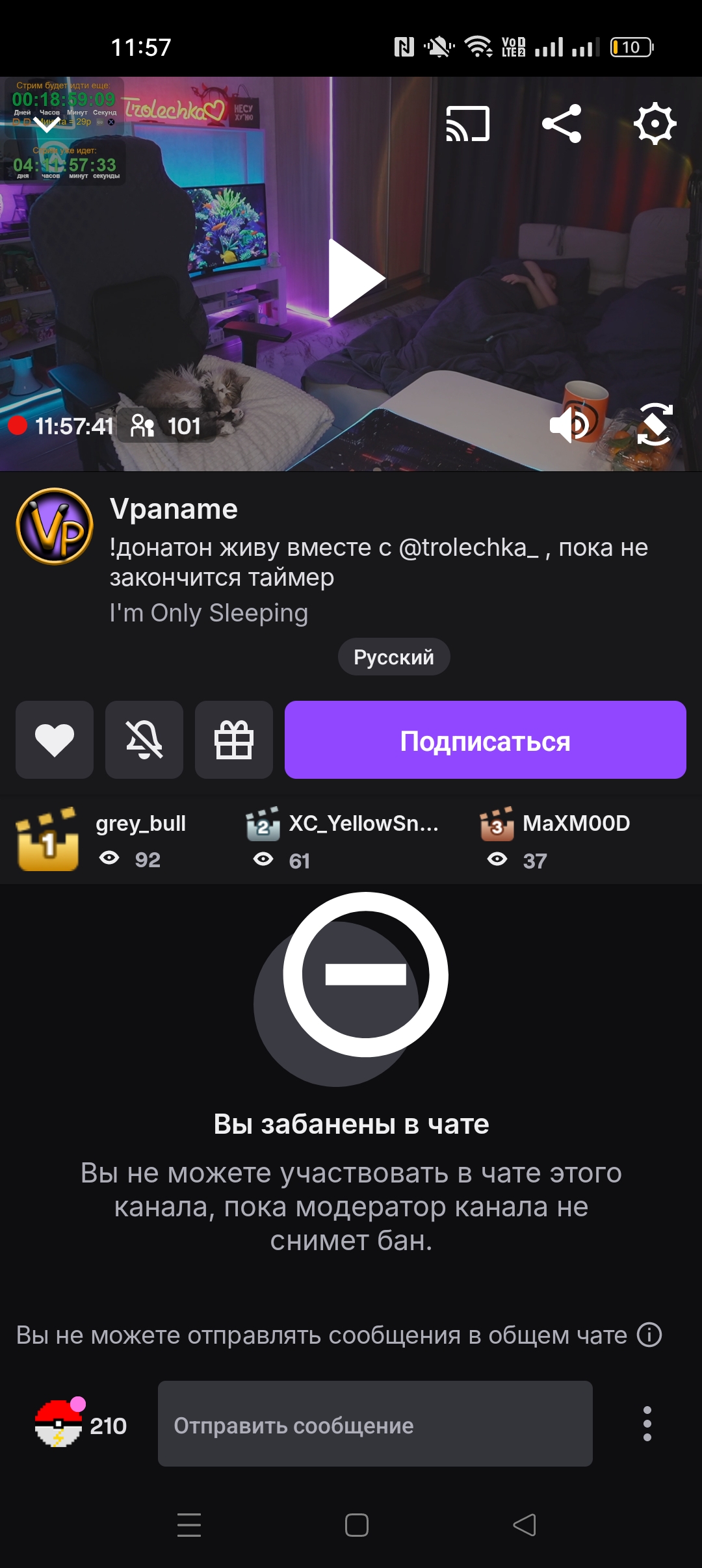
Task: Follow the channel with the heart button
Action: (x=55, y=740)
